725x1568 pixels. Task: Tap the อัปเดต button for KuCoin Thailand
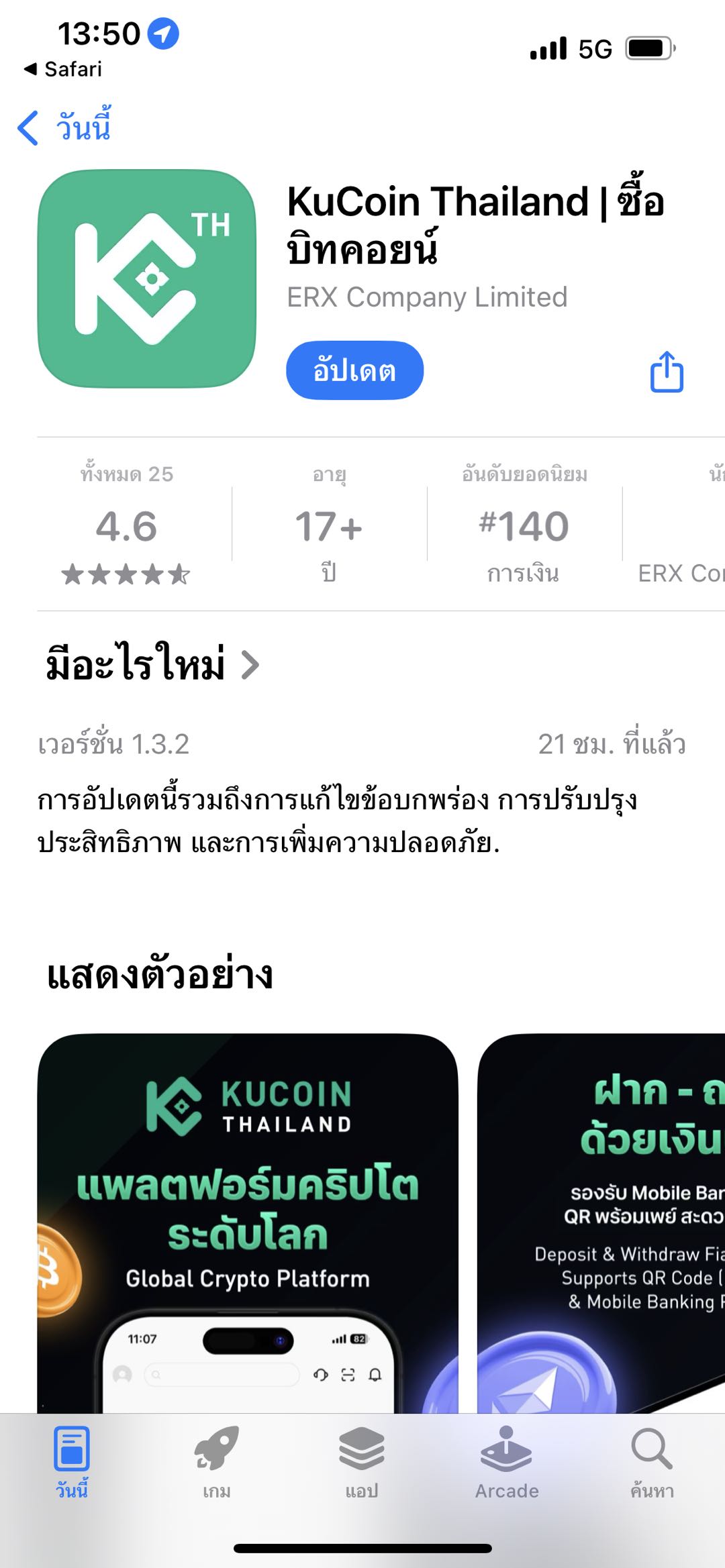point(354,370)
